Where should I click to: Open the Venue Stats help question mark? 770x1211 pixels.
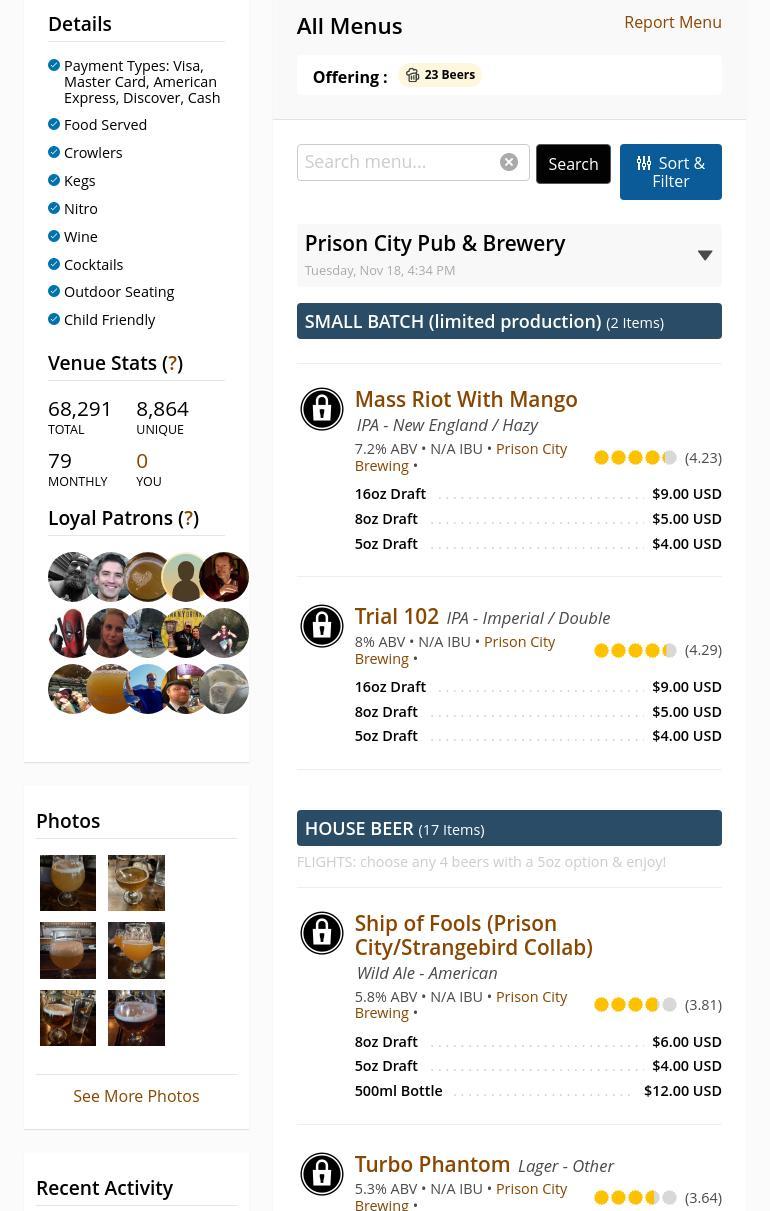(172, 363)
